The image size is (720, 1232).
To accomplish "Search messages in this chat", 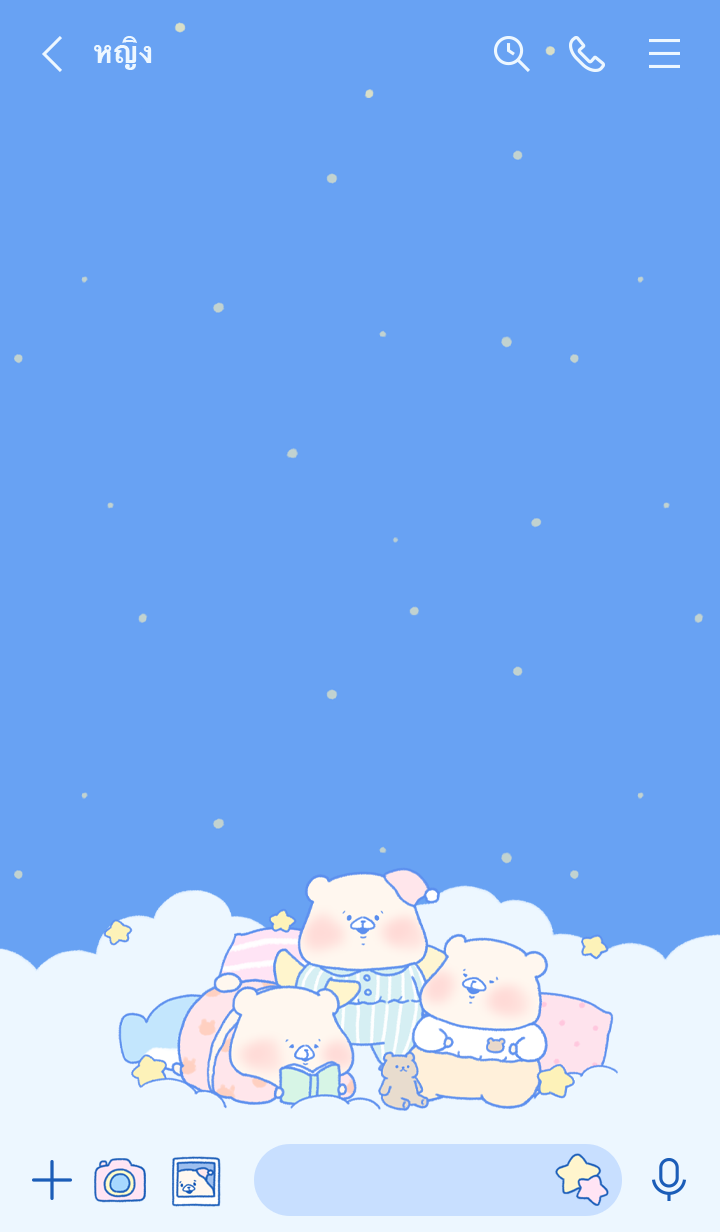I will (511, 54).
